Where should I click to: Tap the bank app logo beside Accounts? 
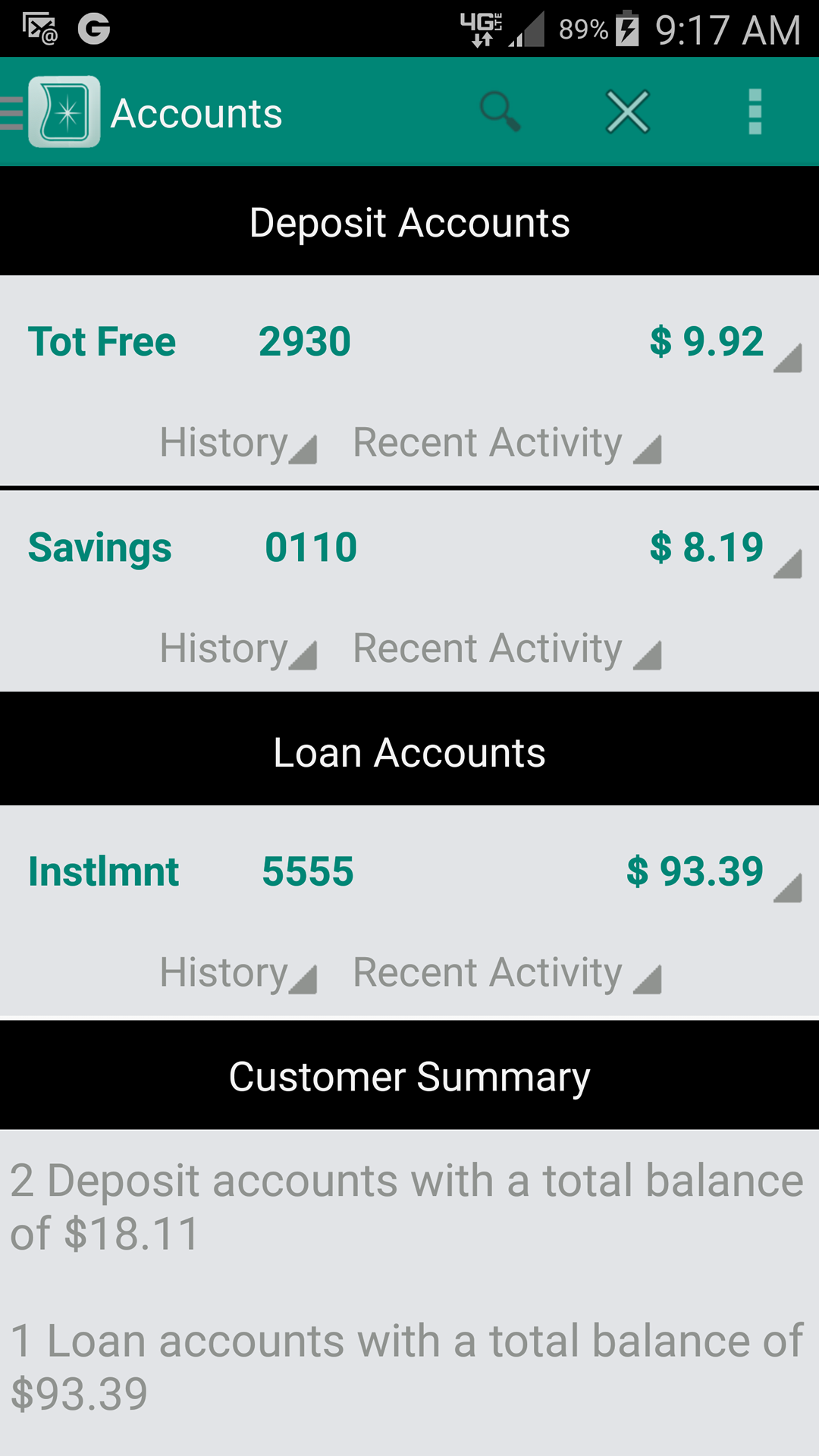coord(64,111)
